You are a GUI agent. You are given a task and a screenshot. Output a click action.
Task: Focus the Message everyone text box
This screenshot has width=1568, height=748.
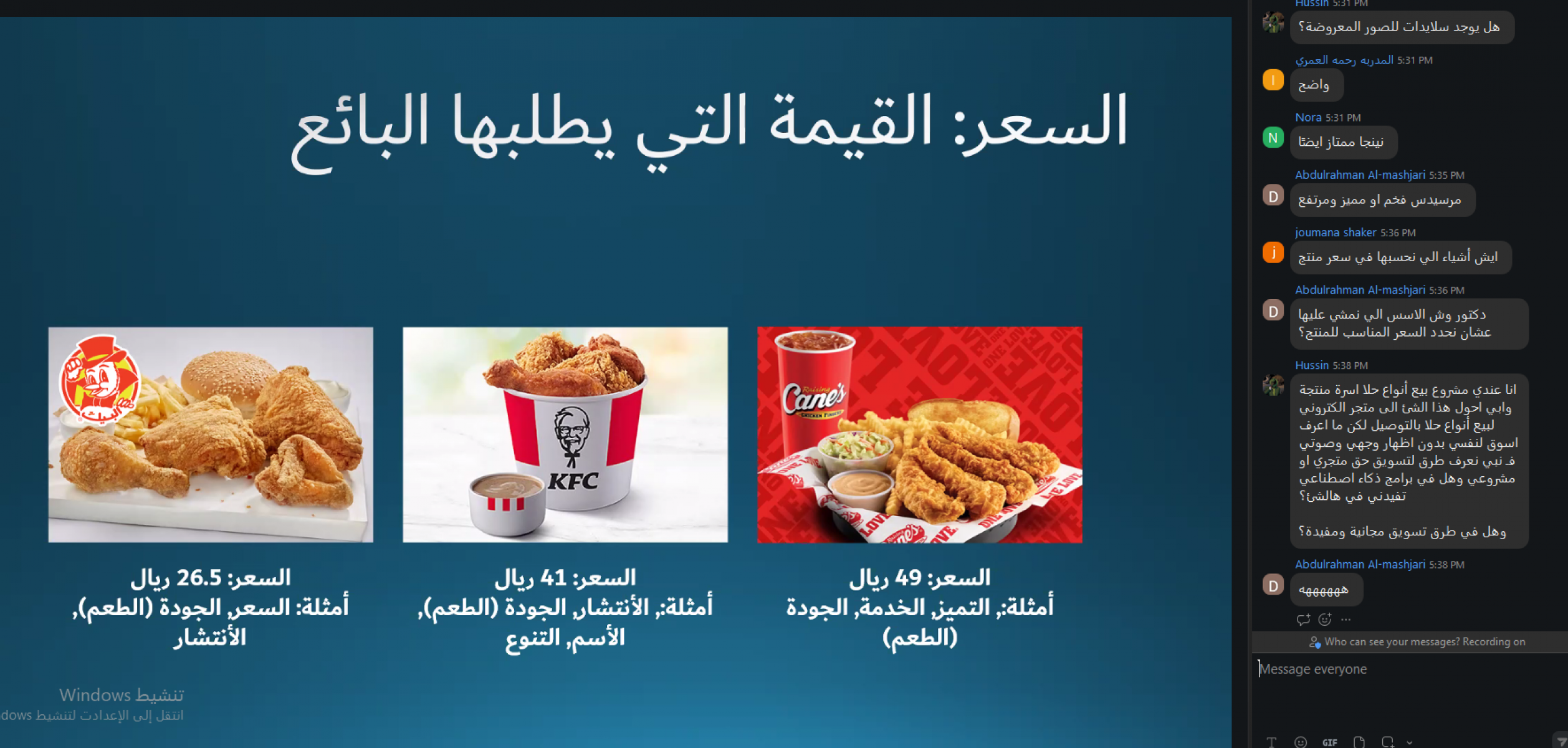pos(1402,669)
